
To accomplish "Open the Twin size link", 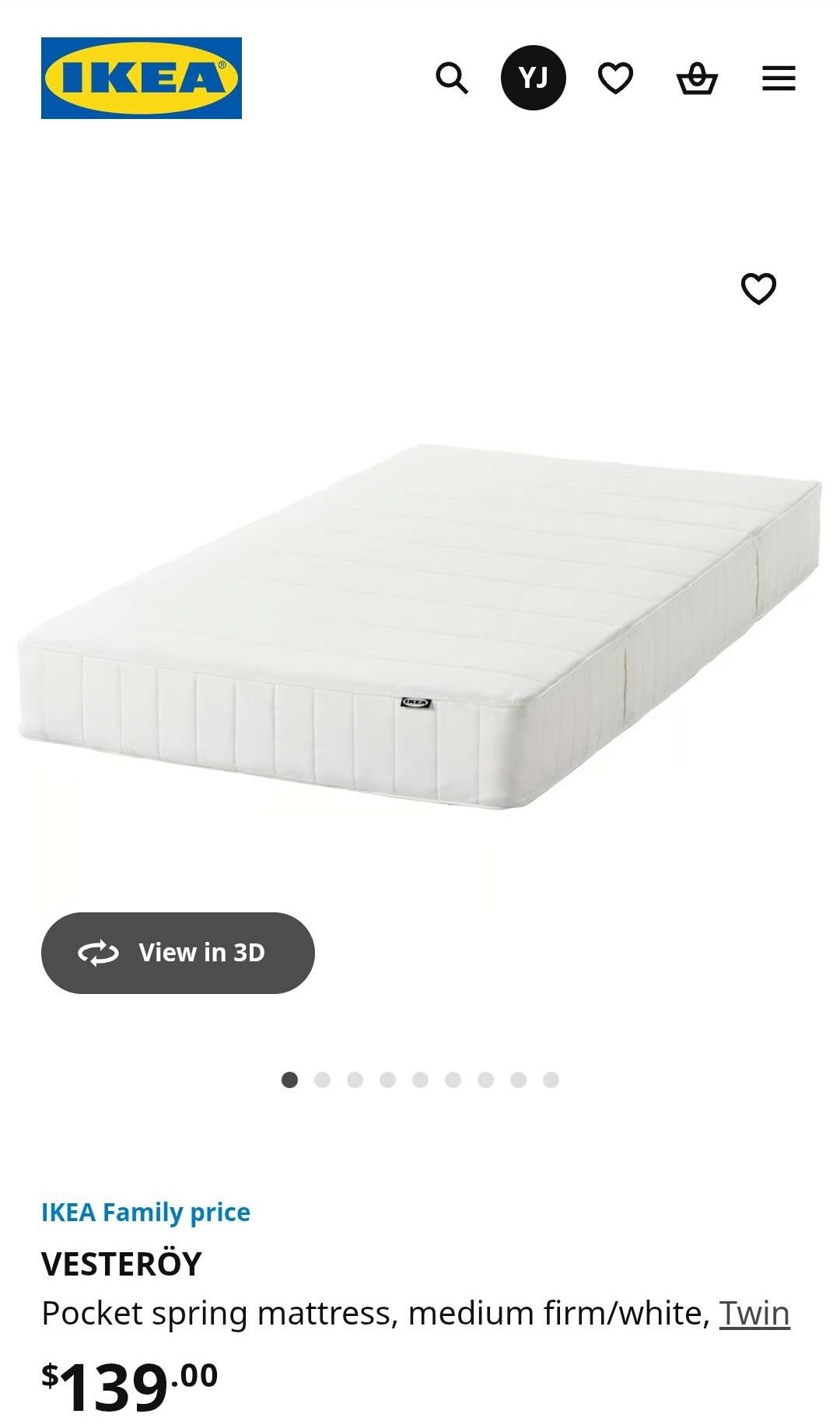I will (754, 1314).
